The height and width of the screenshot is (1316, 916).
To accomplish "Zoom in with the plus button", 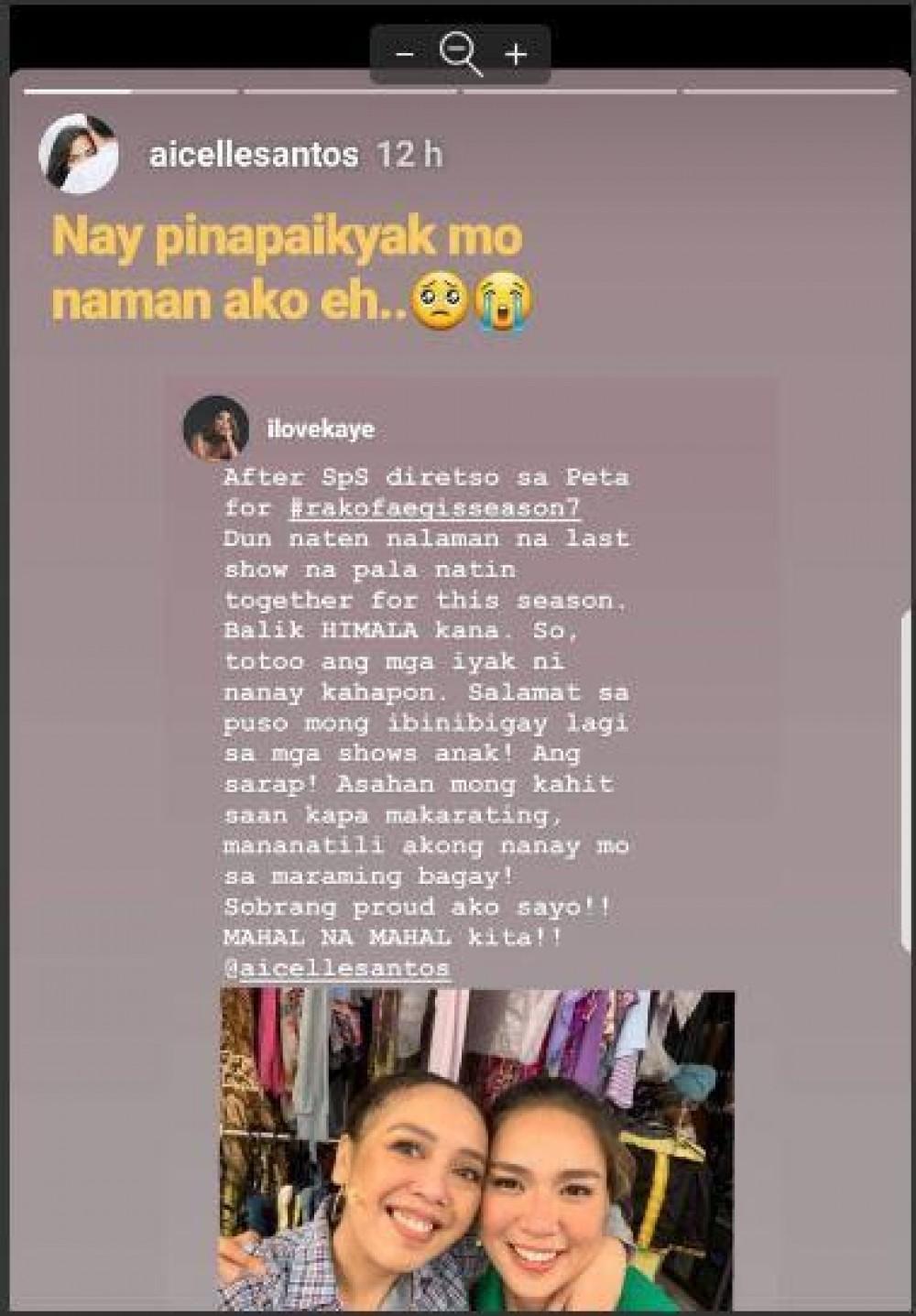I will click(x=516, y=55).
